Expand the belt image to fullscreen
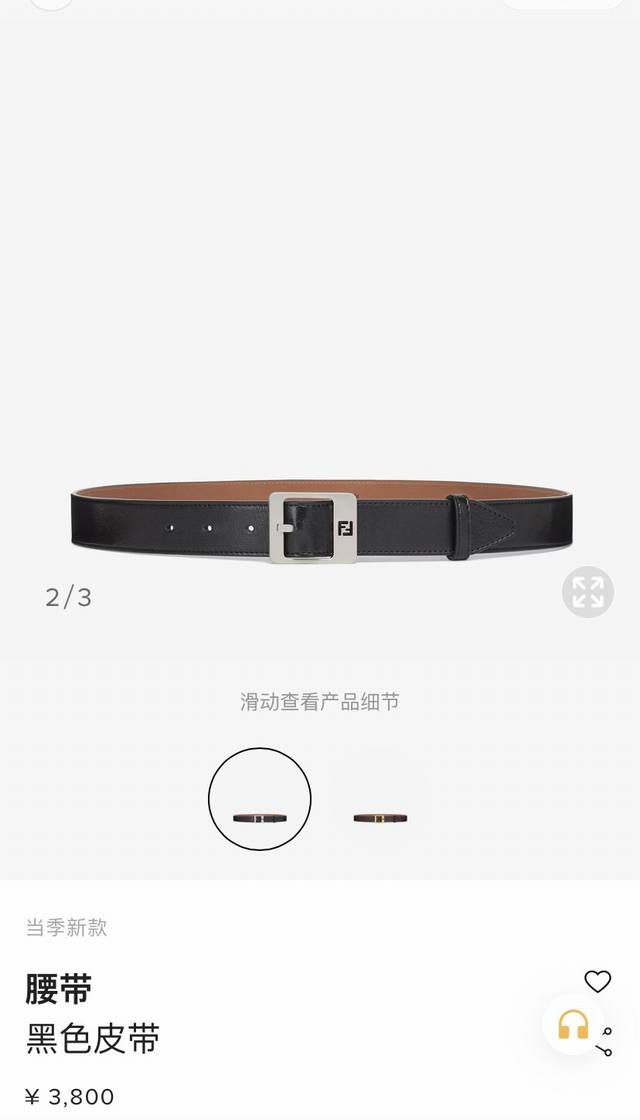Screen dimensions: 640x1120 587,592
